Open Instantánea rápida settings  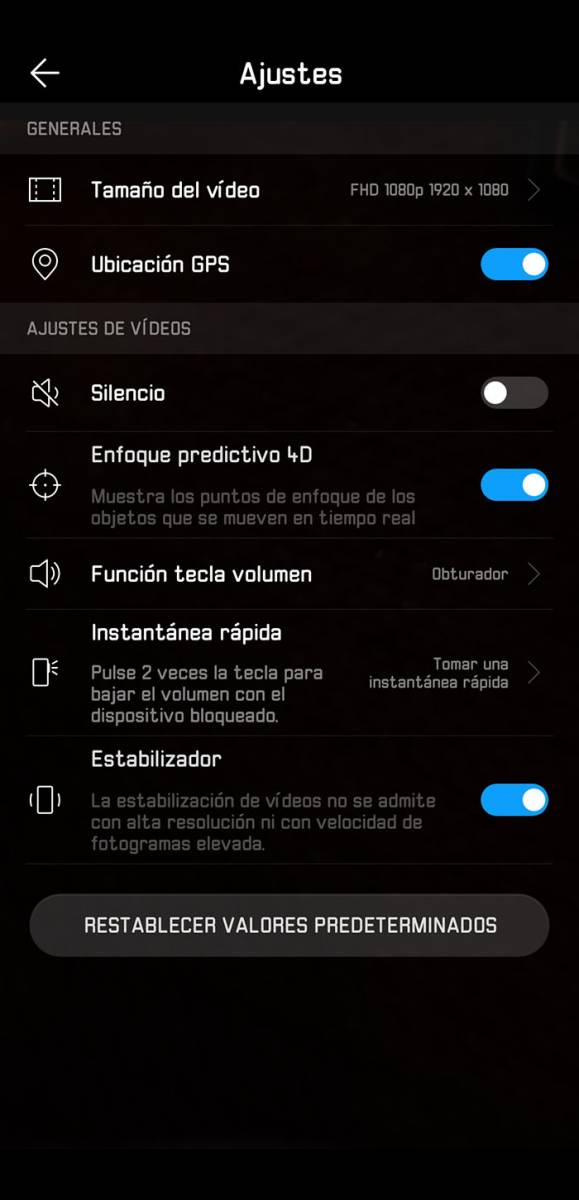click(x=289, y=673)
